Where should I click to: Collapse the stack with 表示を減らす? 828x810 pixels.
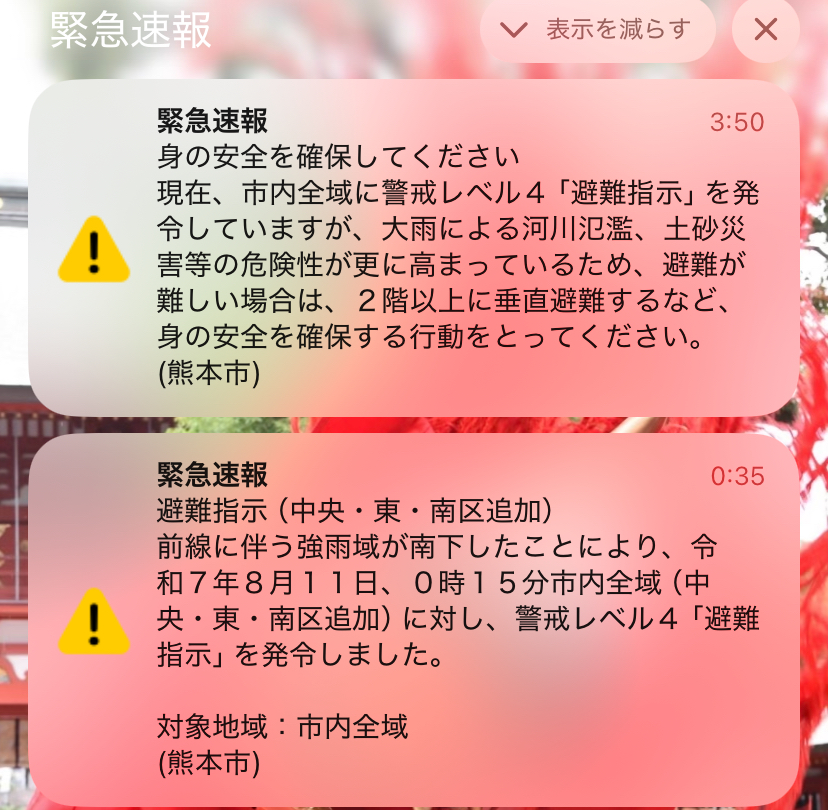[597, 30]
